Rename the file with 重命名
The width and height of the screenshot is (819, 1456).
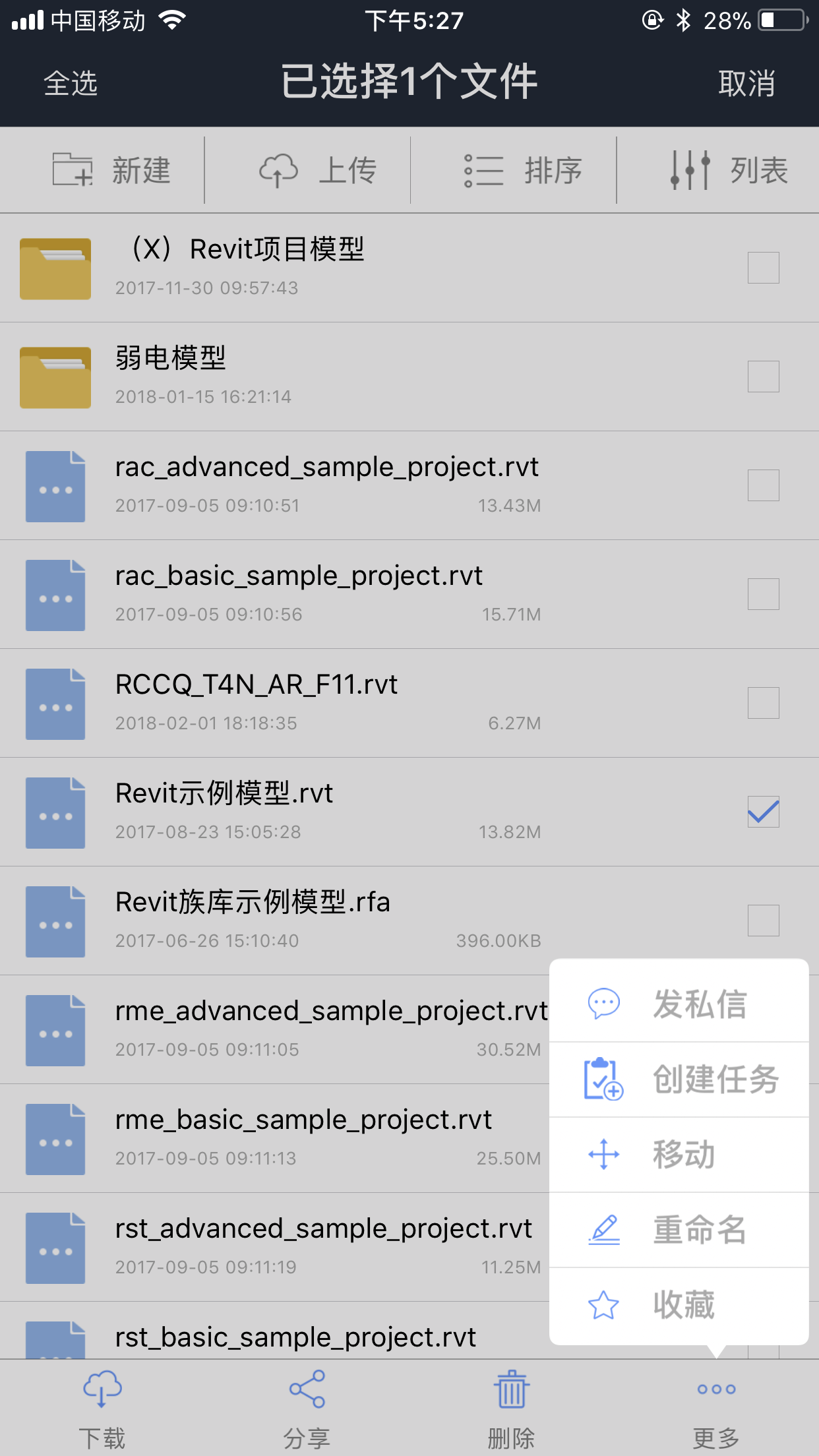679,1230
